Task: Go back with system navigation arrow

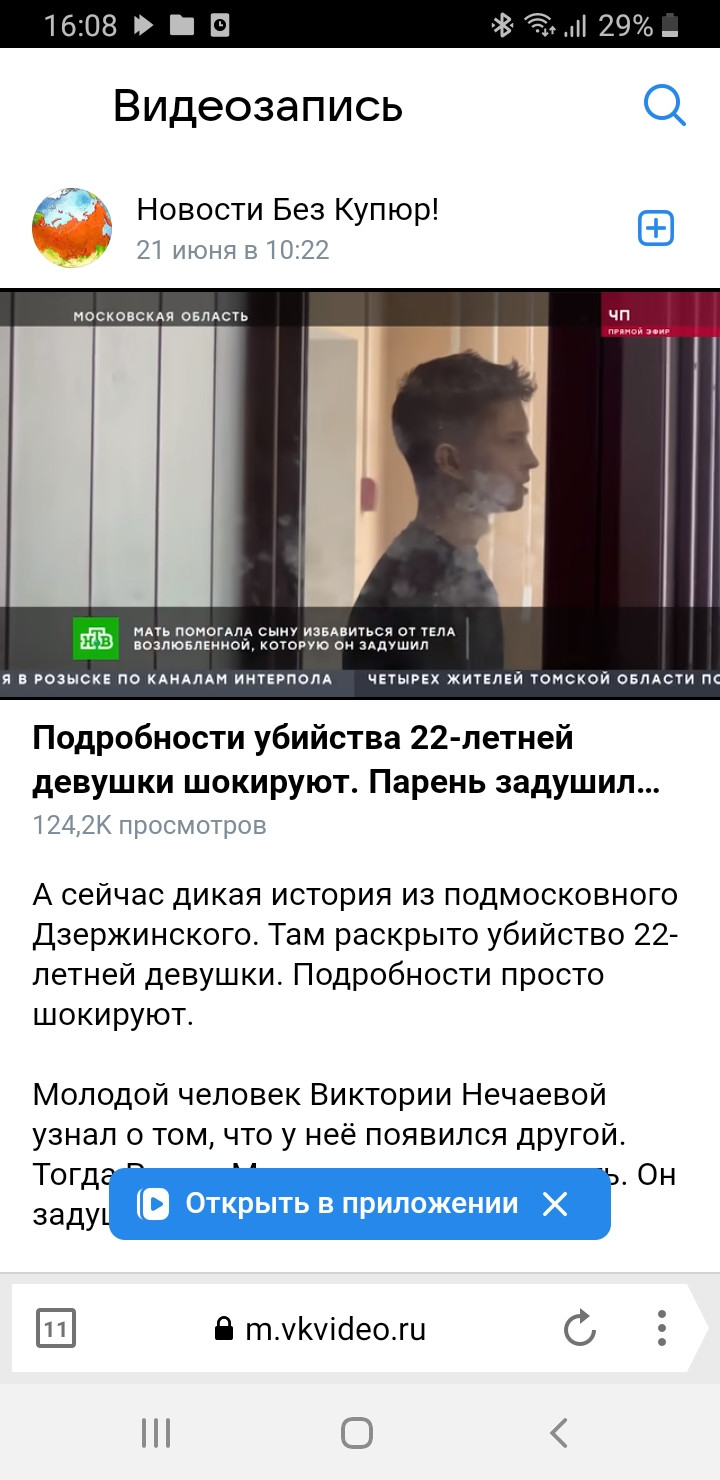Action: pos(559,1433)
